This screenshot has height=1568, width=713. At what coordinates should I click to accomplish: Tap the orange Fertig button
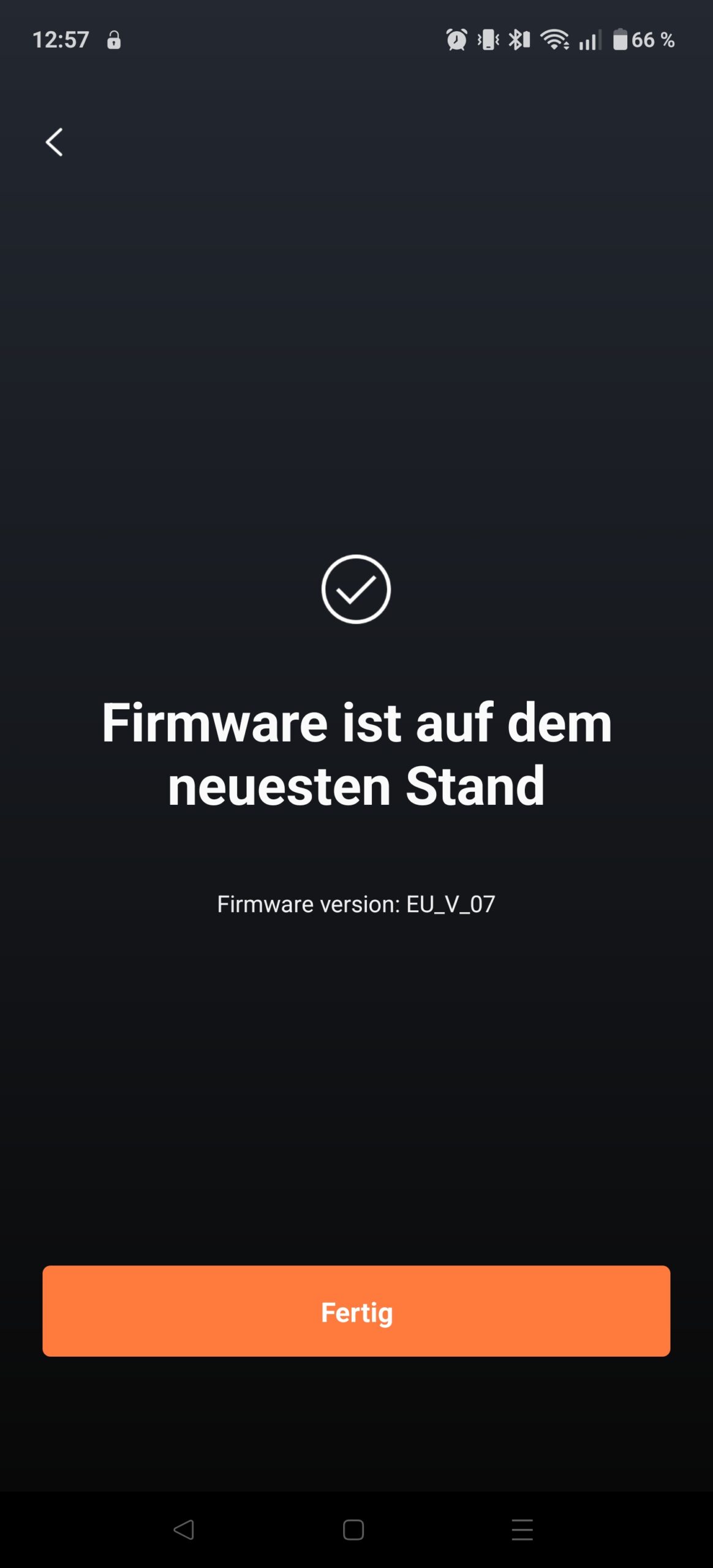click(356, 1311)
